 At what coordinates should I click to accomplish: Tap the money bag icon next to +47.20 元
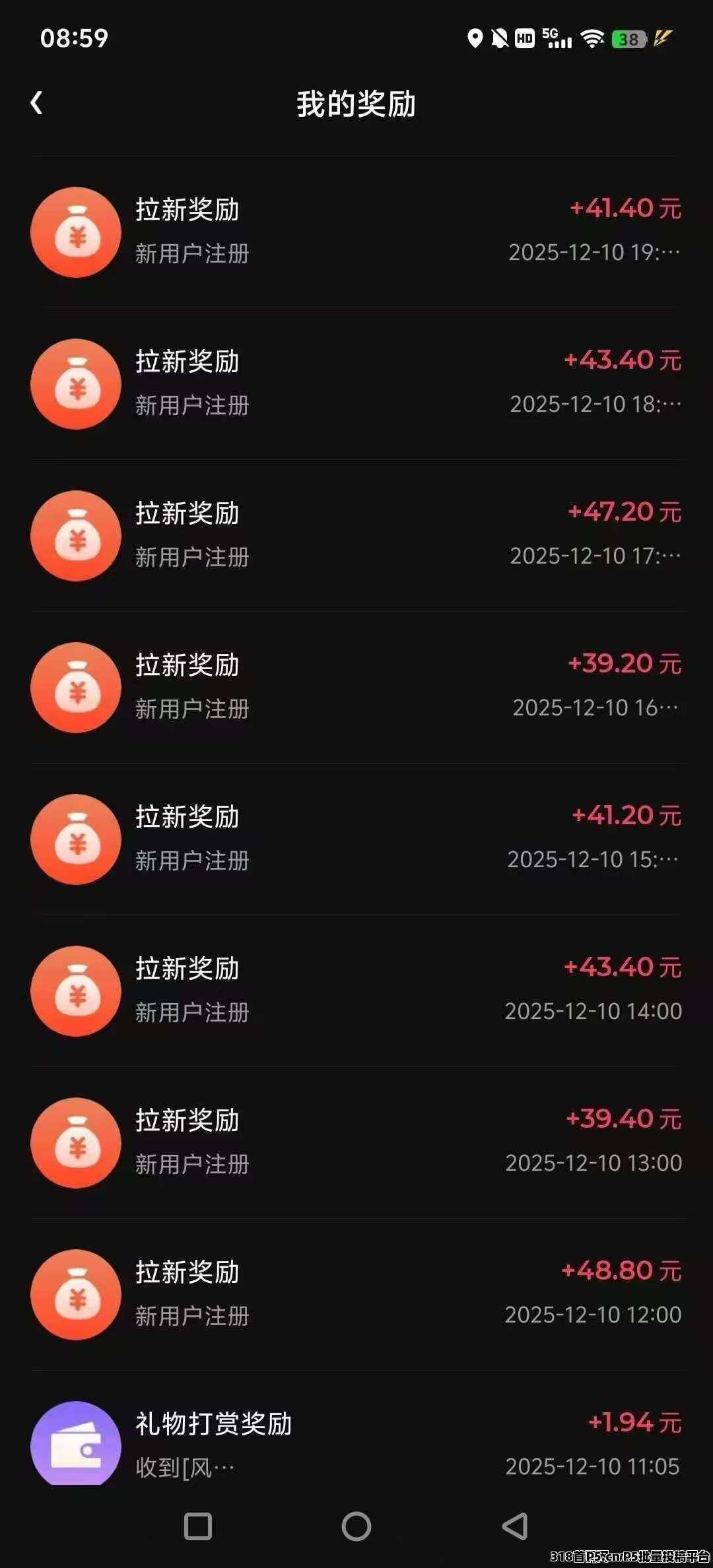coord(76,537)
